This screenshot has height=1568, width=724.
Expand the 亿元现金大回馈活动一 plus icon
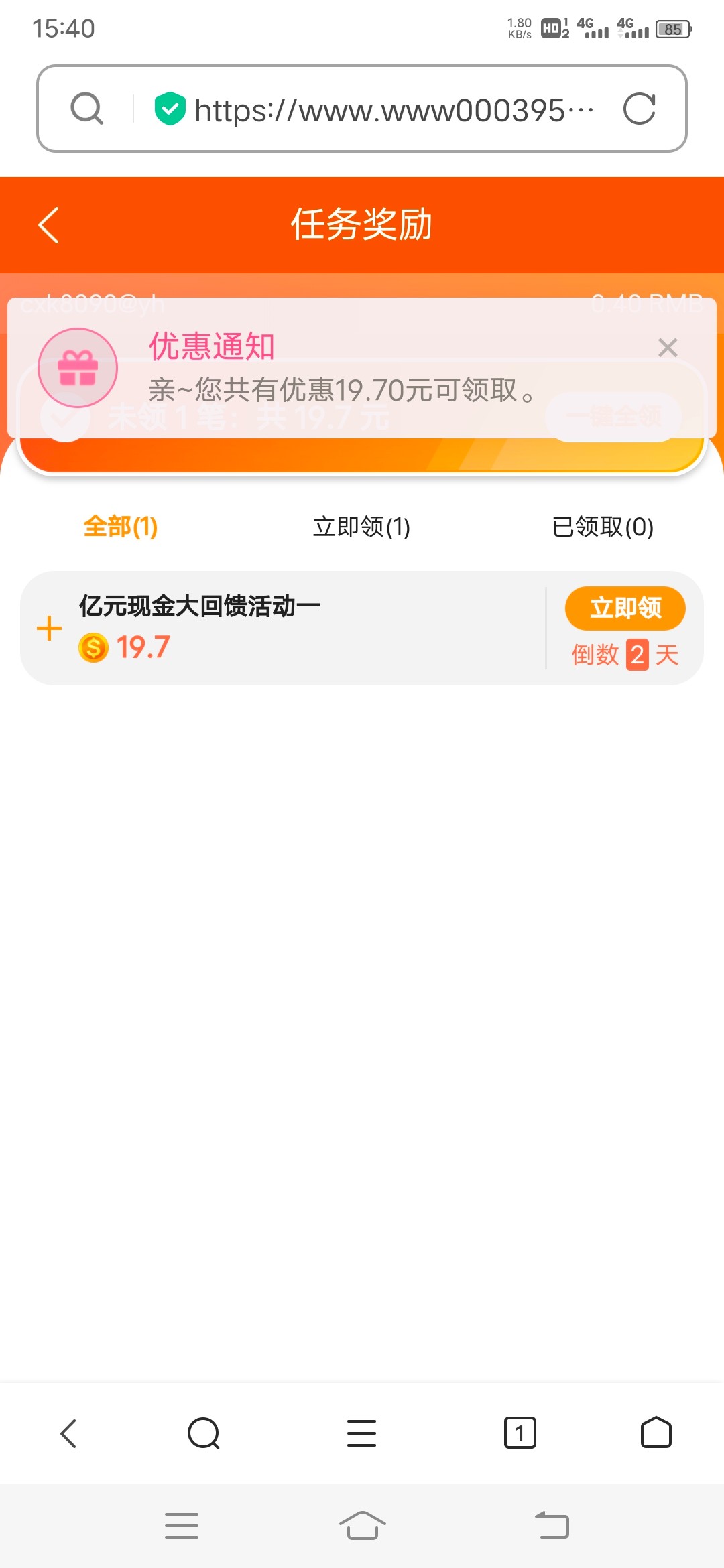pyautogui.click(x=49, y=629)
